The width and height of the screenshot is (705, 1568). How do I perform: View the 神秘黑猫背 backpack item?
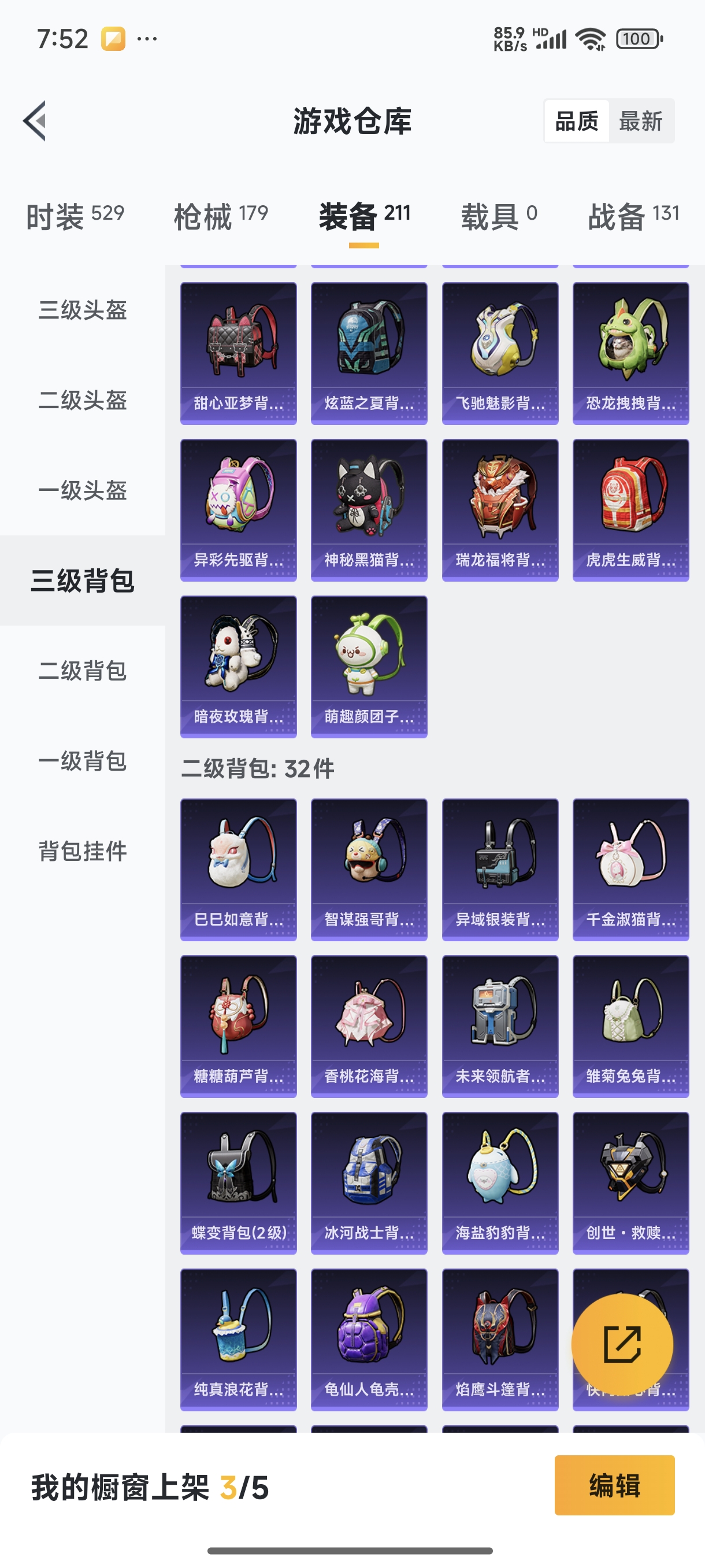(369, 510)
